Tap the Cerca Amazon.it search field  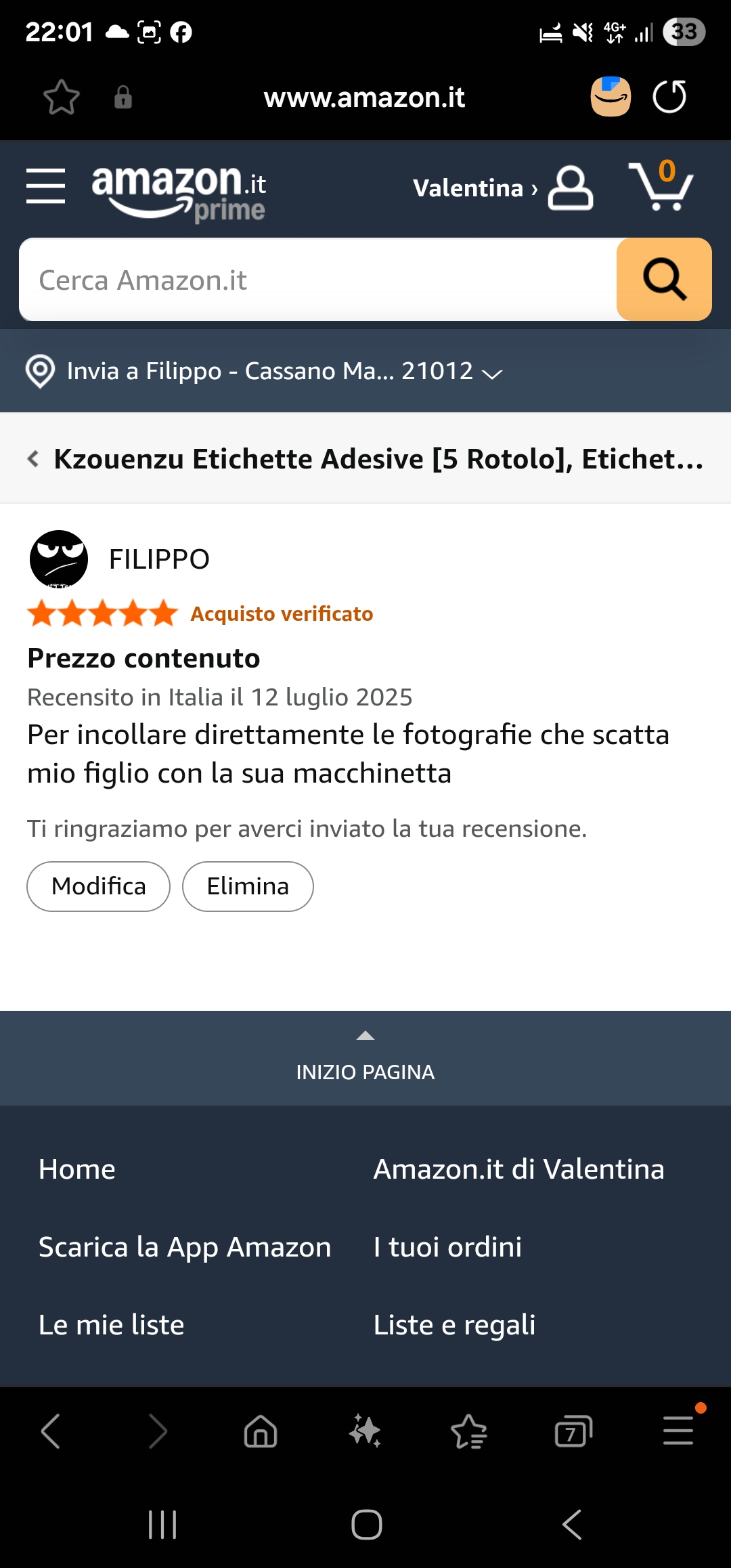click(318, 280)
